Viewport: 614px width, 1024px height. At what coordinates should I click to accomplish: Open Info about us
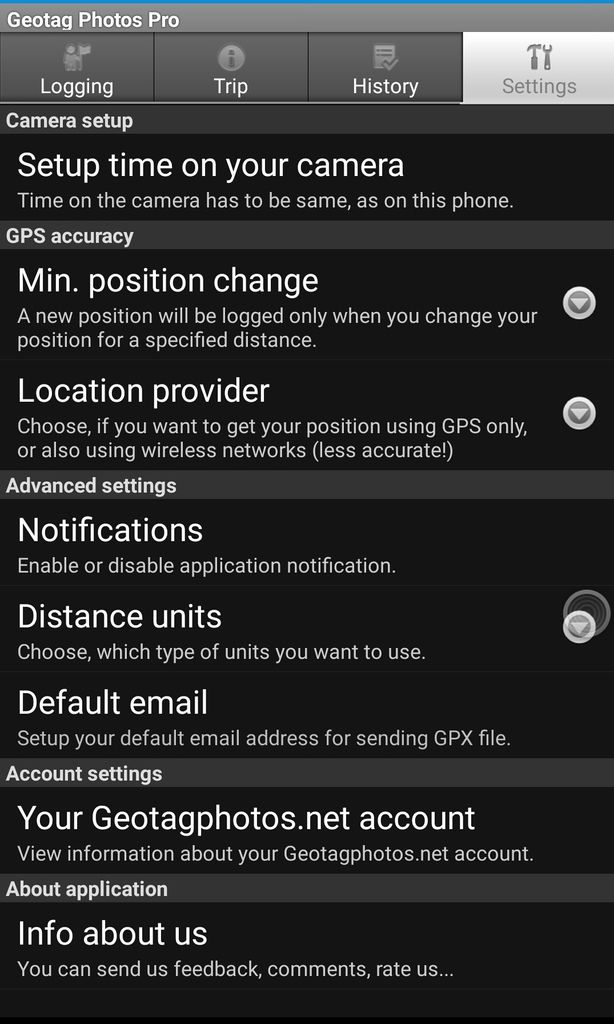click(x=307, y=946)
